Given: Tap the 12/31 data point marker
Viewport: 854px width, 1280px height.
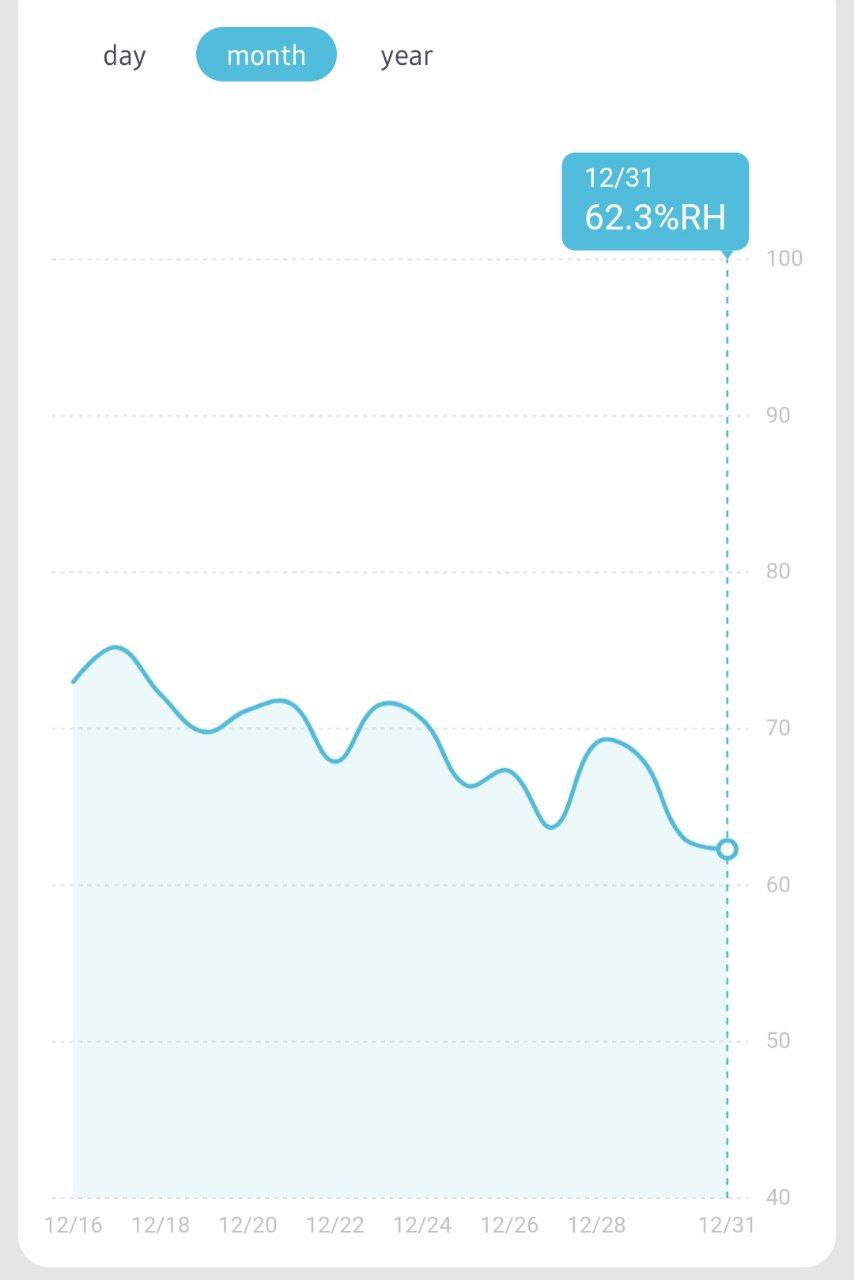Looking at the screenshot, I should (x=727, y=849).
